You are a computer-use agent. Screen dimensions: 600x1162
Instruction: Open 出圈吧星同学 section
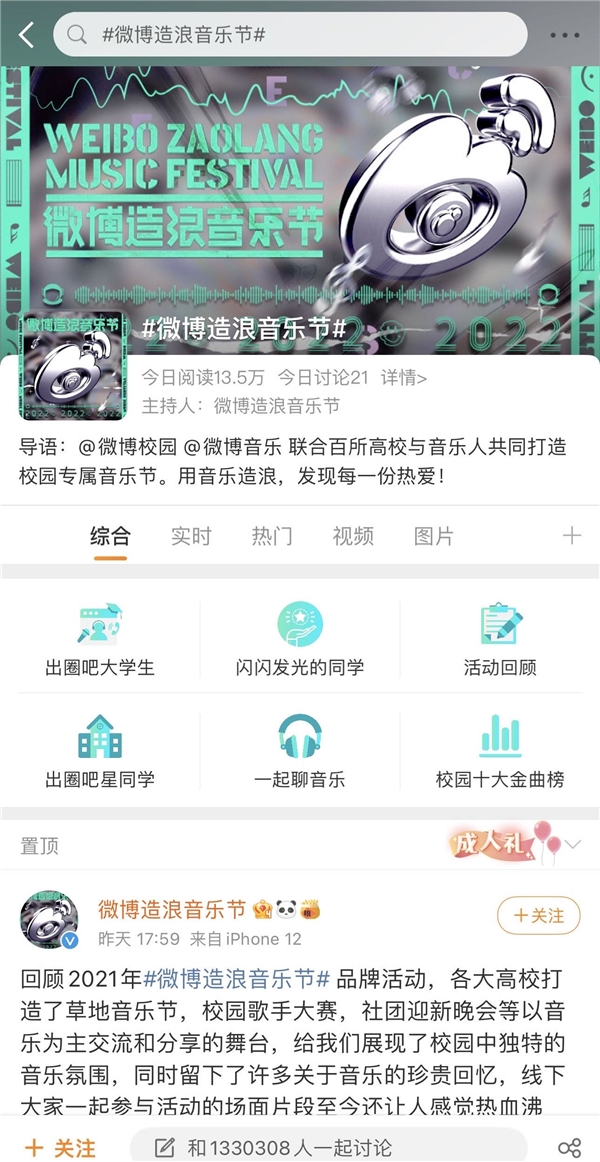coord(100,752)
